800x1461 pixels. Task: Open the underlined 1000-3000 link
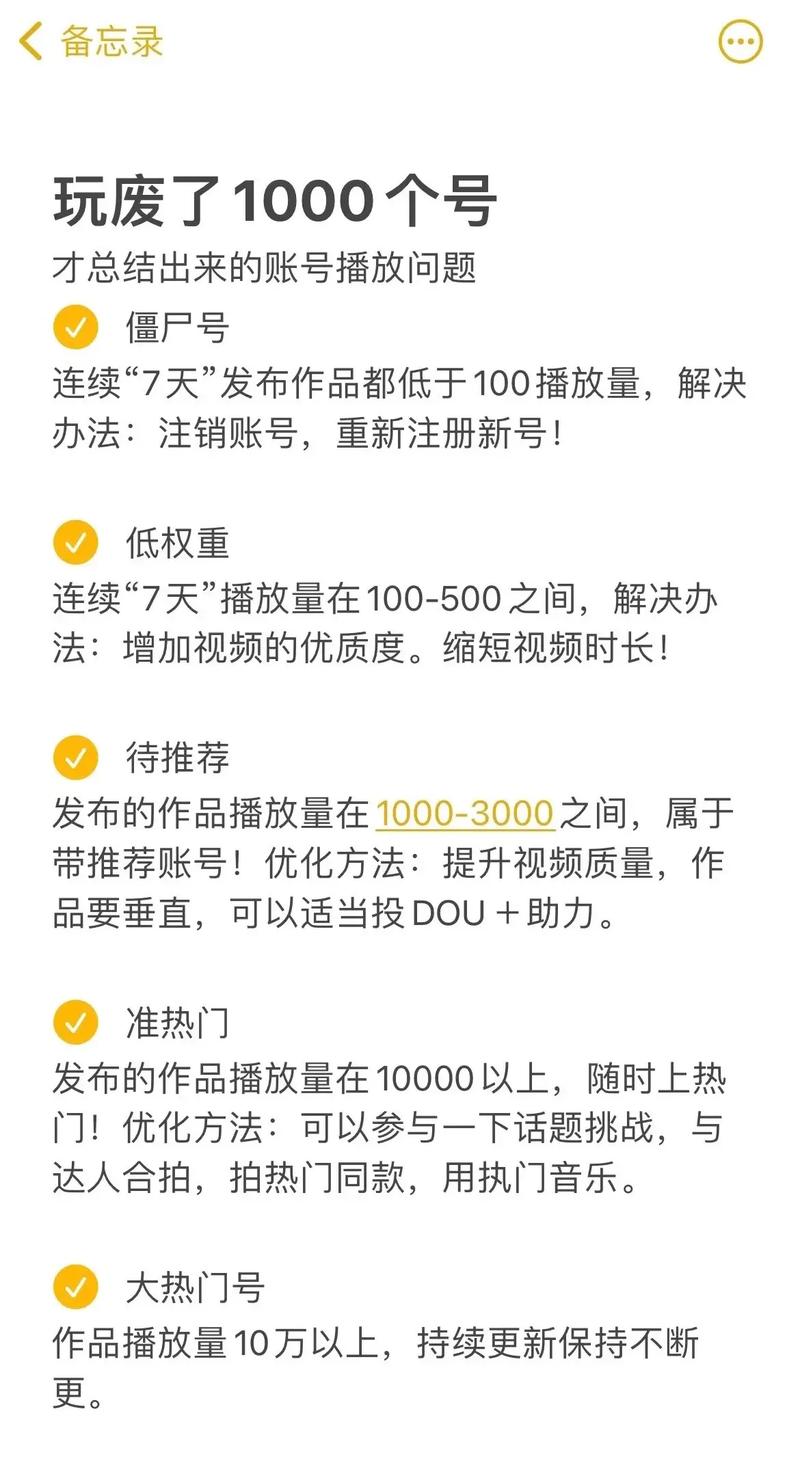465,814
